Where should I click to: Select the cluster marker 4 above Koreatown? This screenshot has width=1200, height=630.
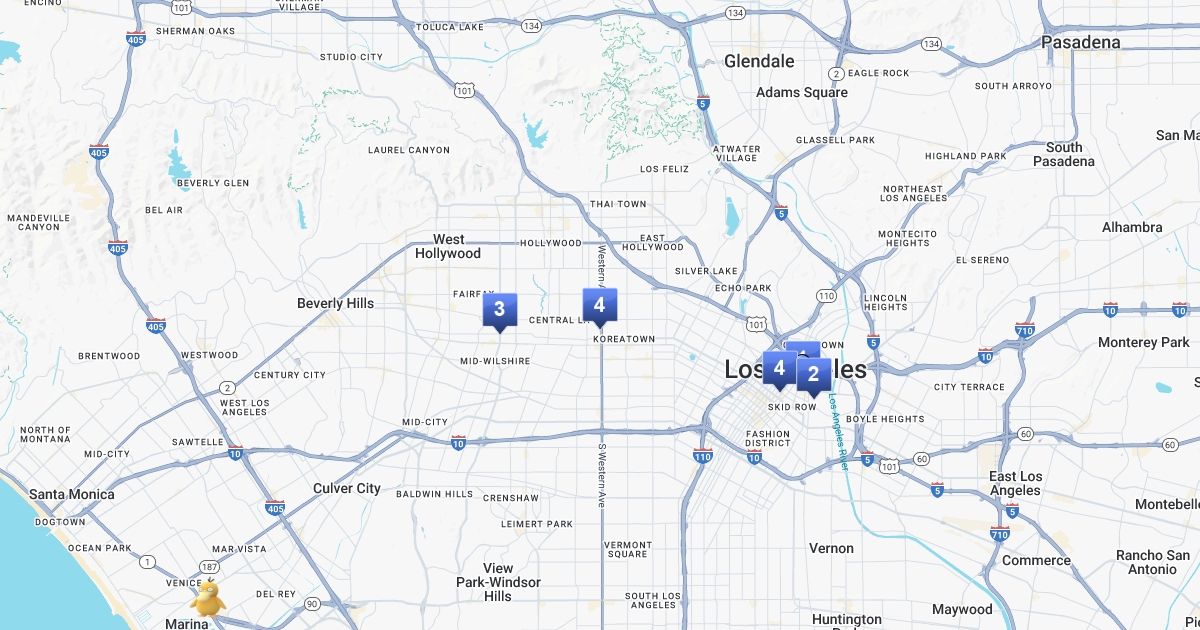pyautogui.click(x=599, y=305)
